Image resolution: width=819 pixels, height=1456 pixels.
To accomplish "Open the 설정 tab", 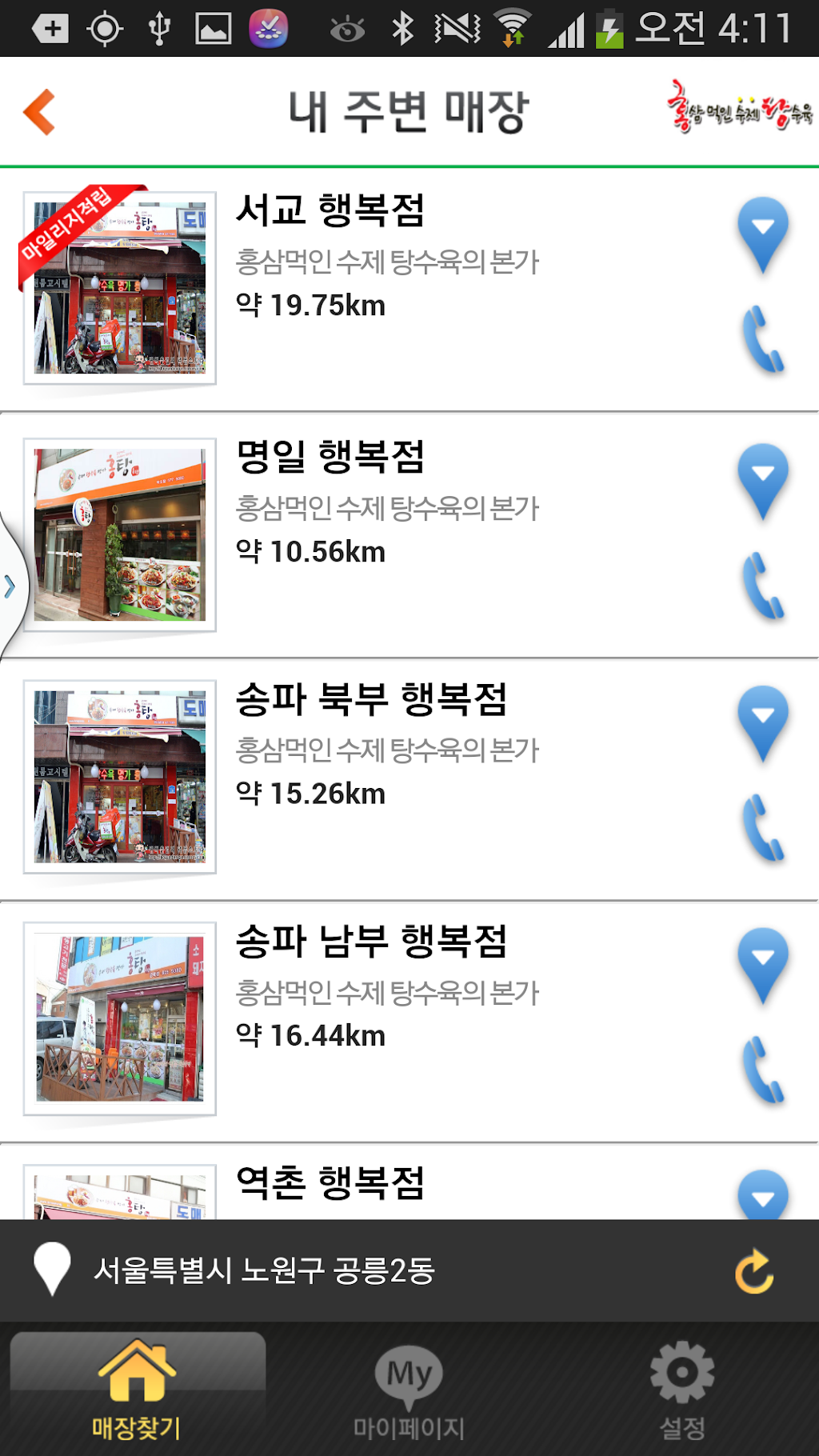I will 681,1389.
